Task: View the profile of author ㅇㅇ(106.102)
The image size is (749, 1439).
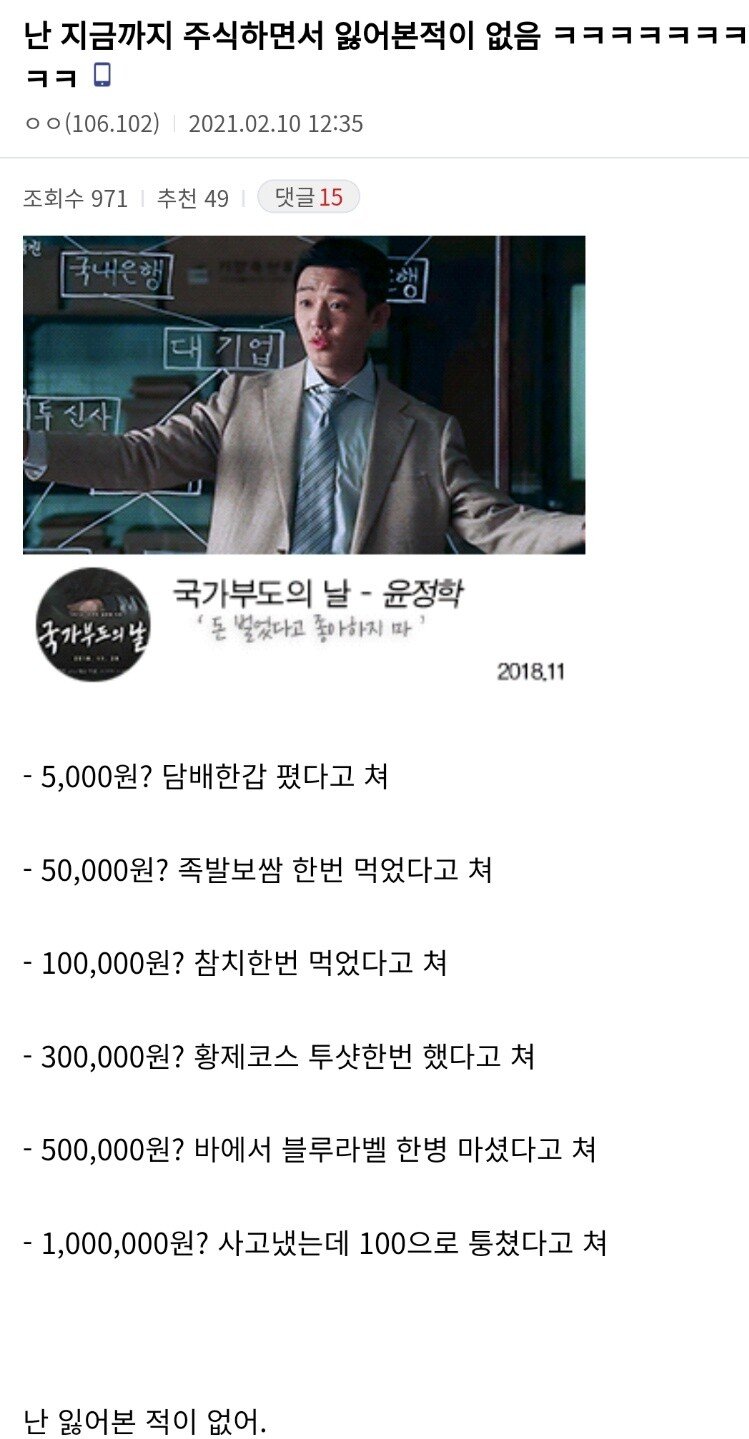Action: click(x=92, y=124)
